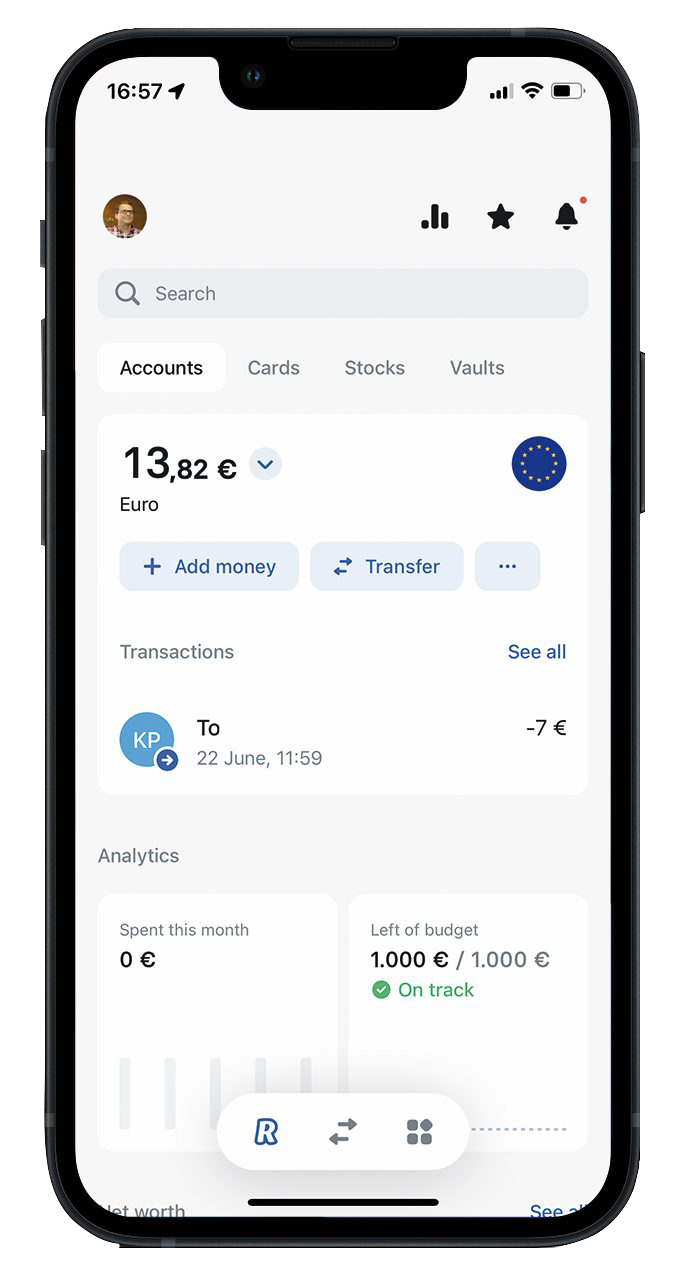Open the analytics chart icon
This screenshot has height=1282, width=690.
(435, 216)
